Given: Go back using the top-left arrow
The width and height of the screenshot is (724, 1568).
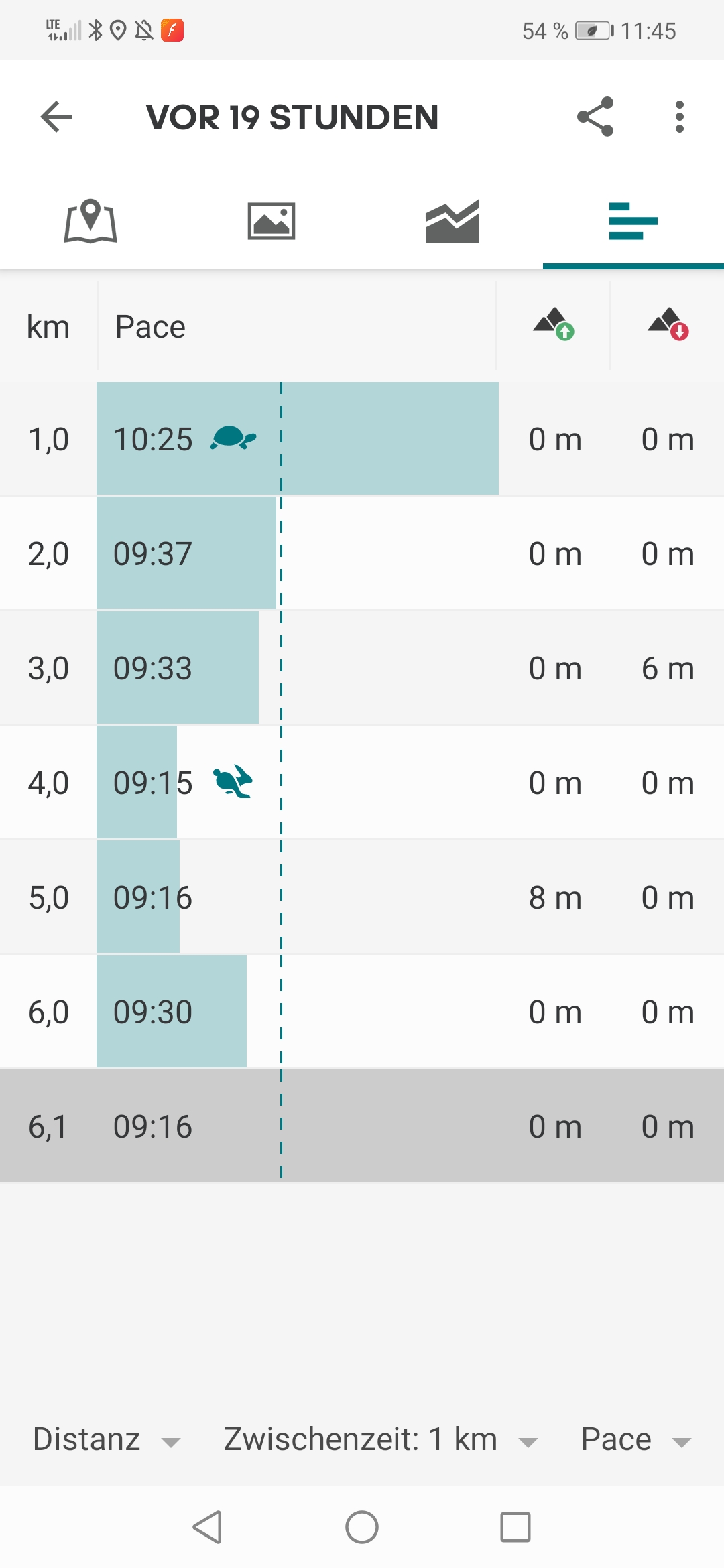Looking at the screenshot, I should [56, 117].
